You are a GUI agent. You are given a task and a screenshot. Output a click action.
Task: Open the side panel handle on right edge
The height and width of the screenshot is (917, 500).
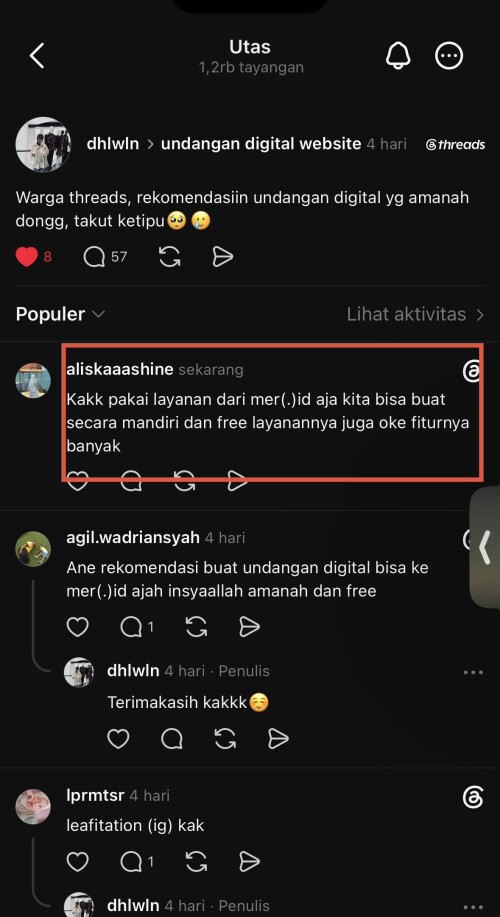[485, 548]
